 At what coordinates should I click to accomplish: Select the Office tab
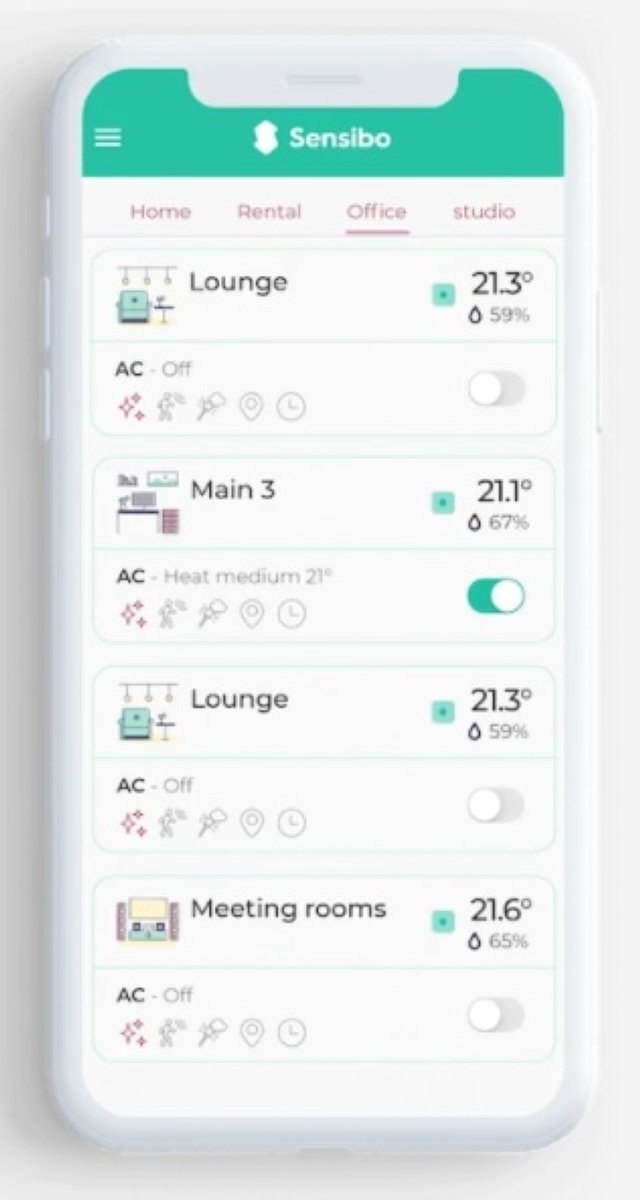pyautogui.click(x=377, y=212)
